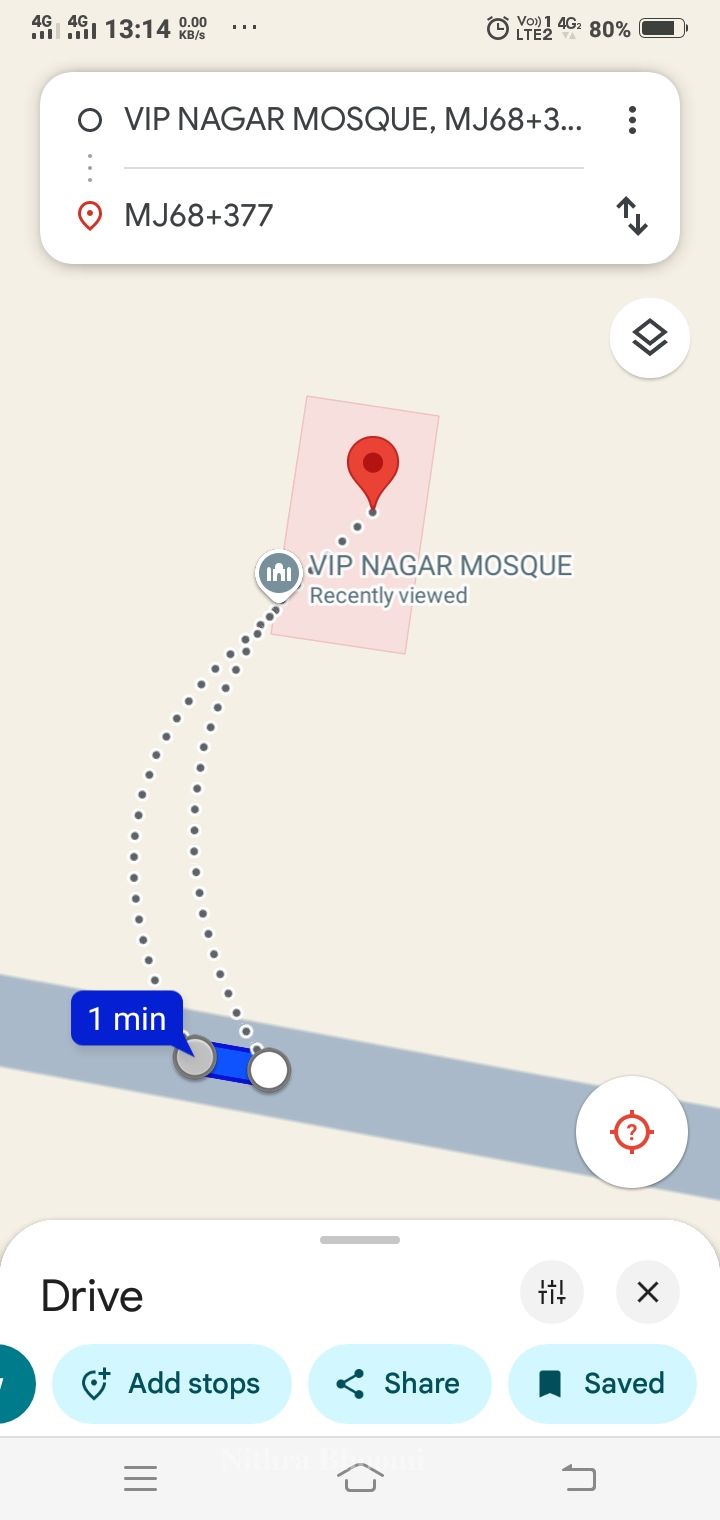Edit the MJ68+377 destination field

(x=352, y=215)
